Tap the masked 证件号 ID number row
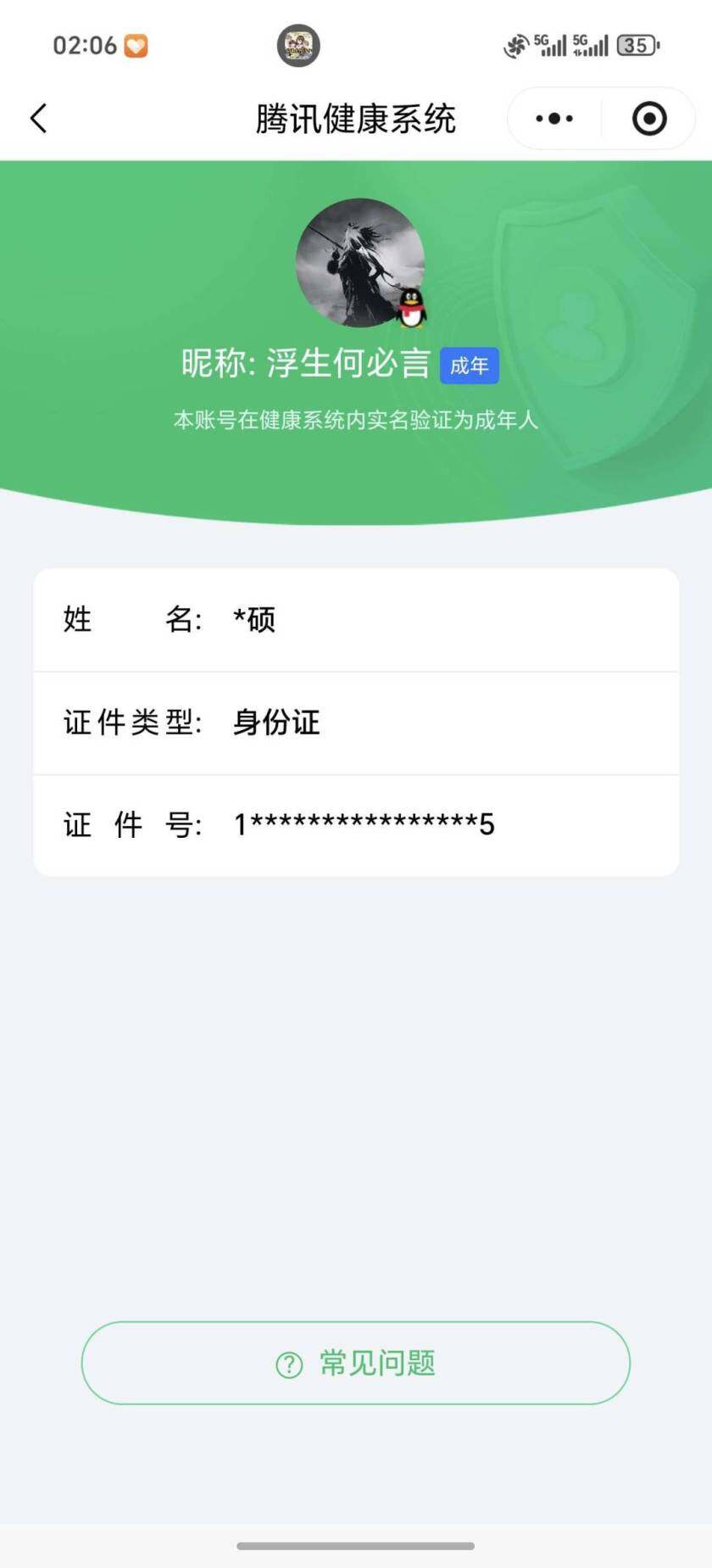Viewport: 712px width, 1568px height. tap(356, 823)
